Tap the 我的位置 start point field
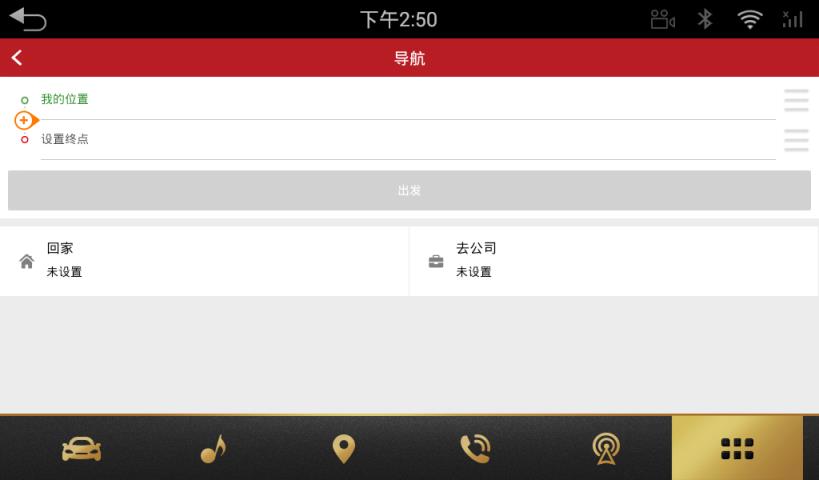 point(400,100)
